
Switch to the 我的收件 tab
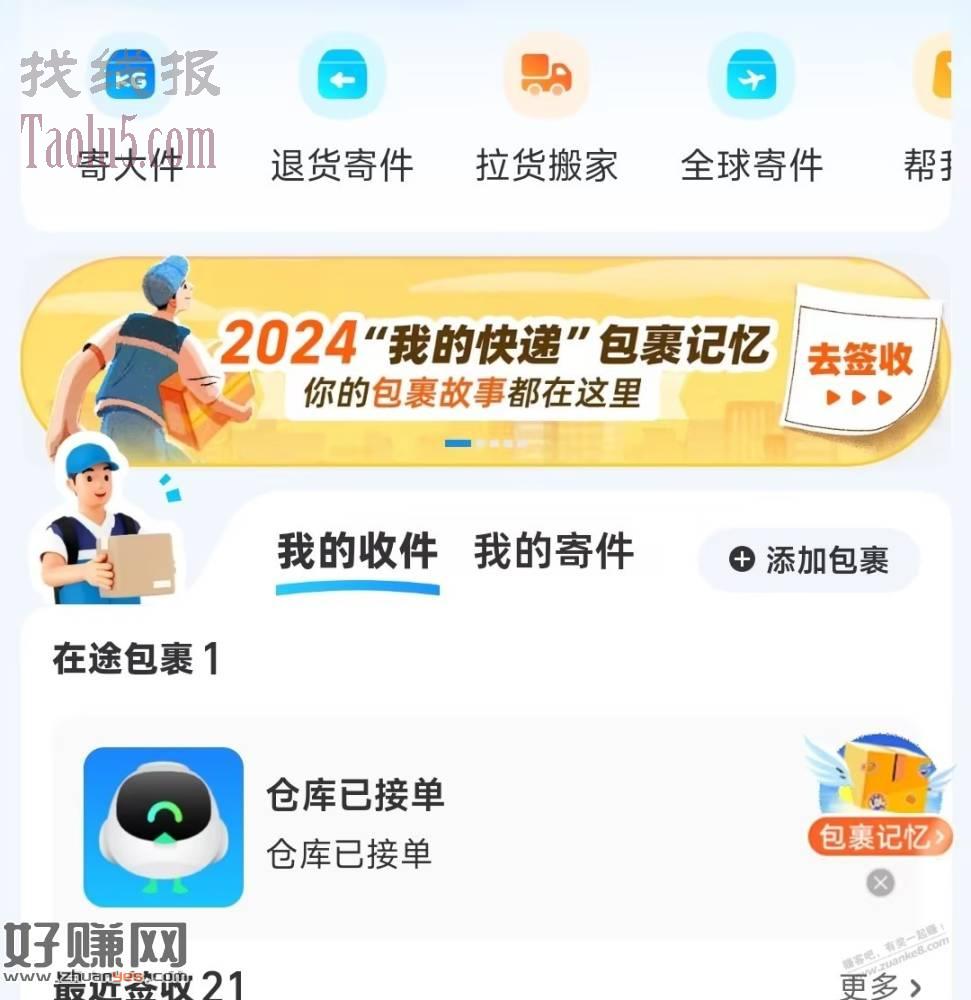pyautogui.click(x=357, y=553)
